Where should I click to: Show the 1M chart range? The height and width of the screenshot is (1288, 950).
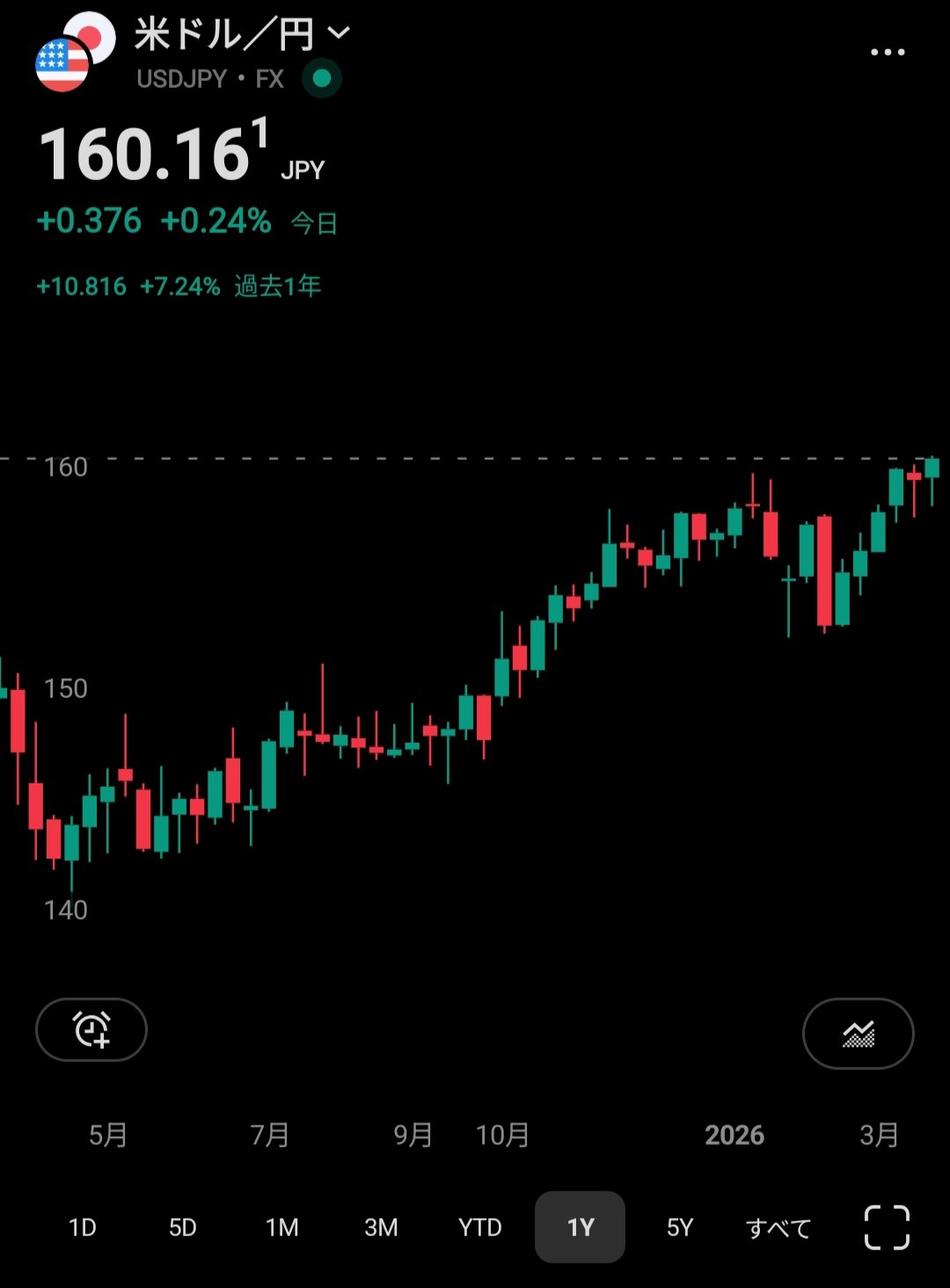[282, 1227]
